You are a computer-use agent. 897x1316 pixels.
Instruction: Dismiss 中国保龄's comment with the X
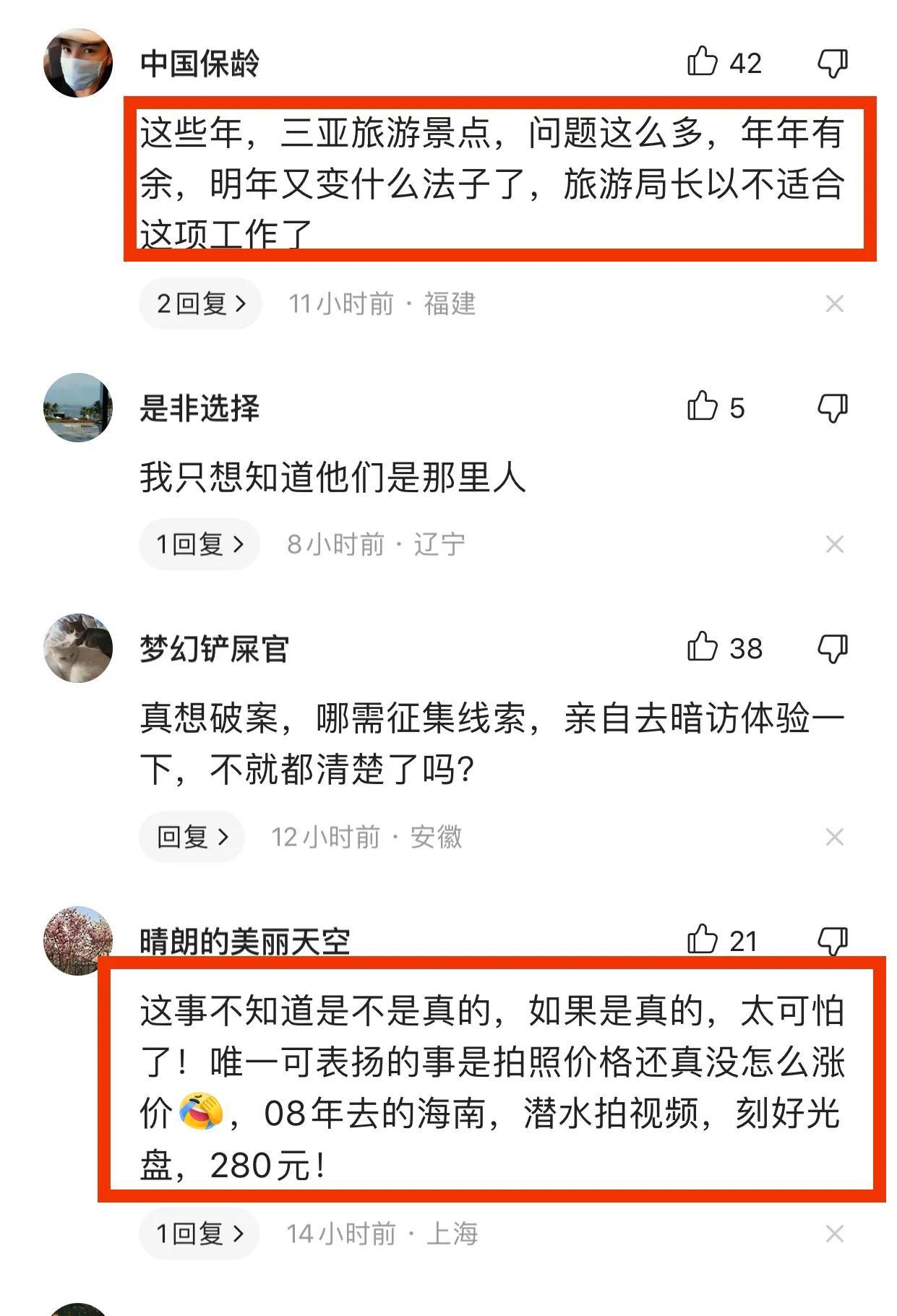tap(834, 304)
